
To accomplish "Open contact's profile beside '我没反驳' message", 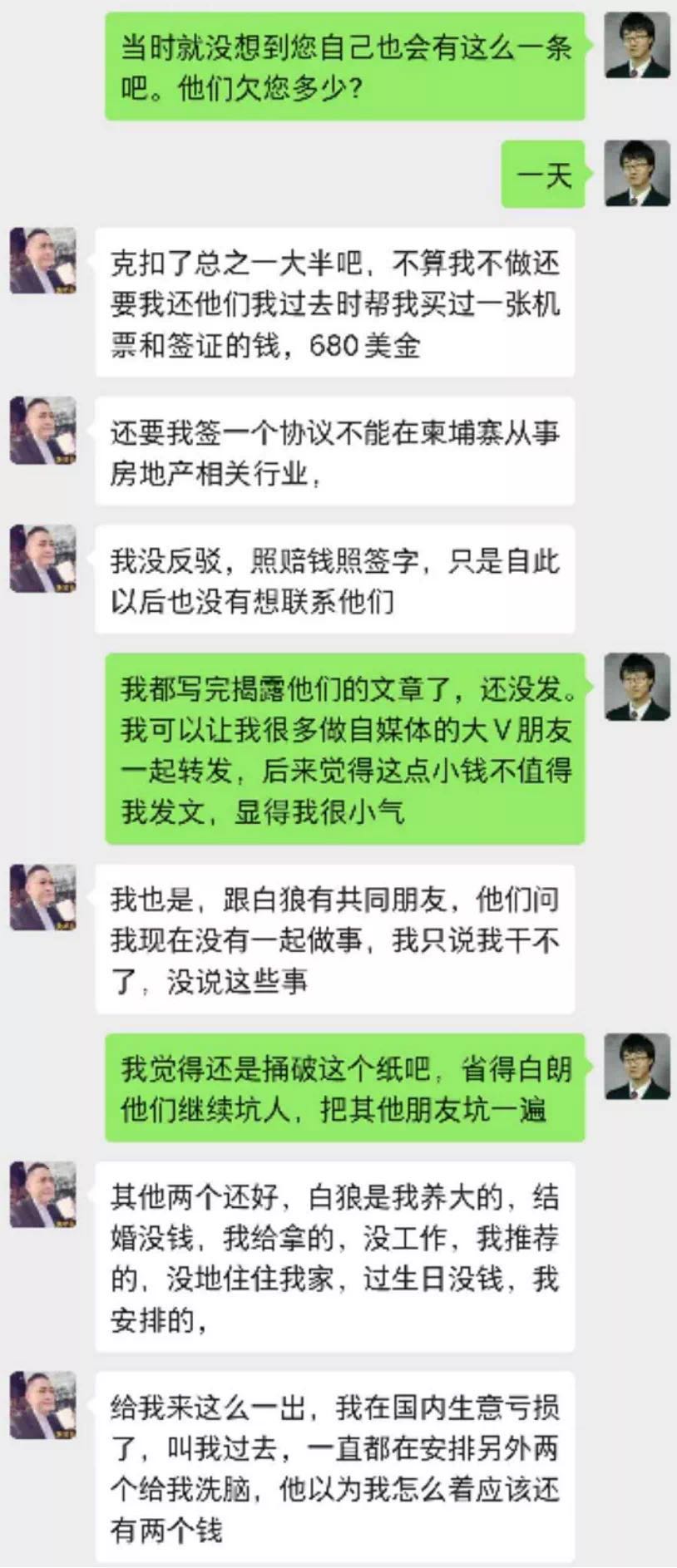I will click(x=43, y=558).
